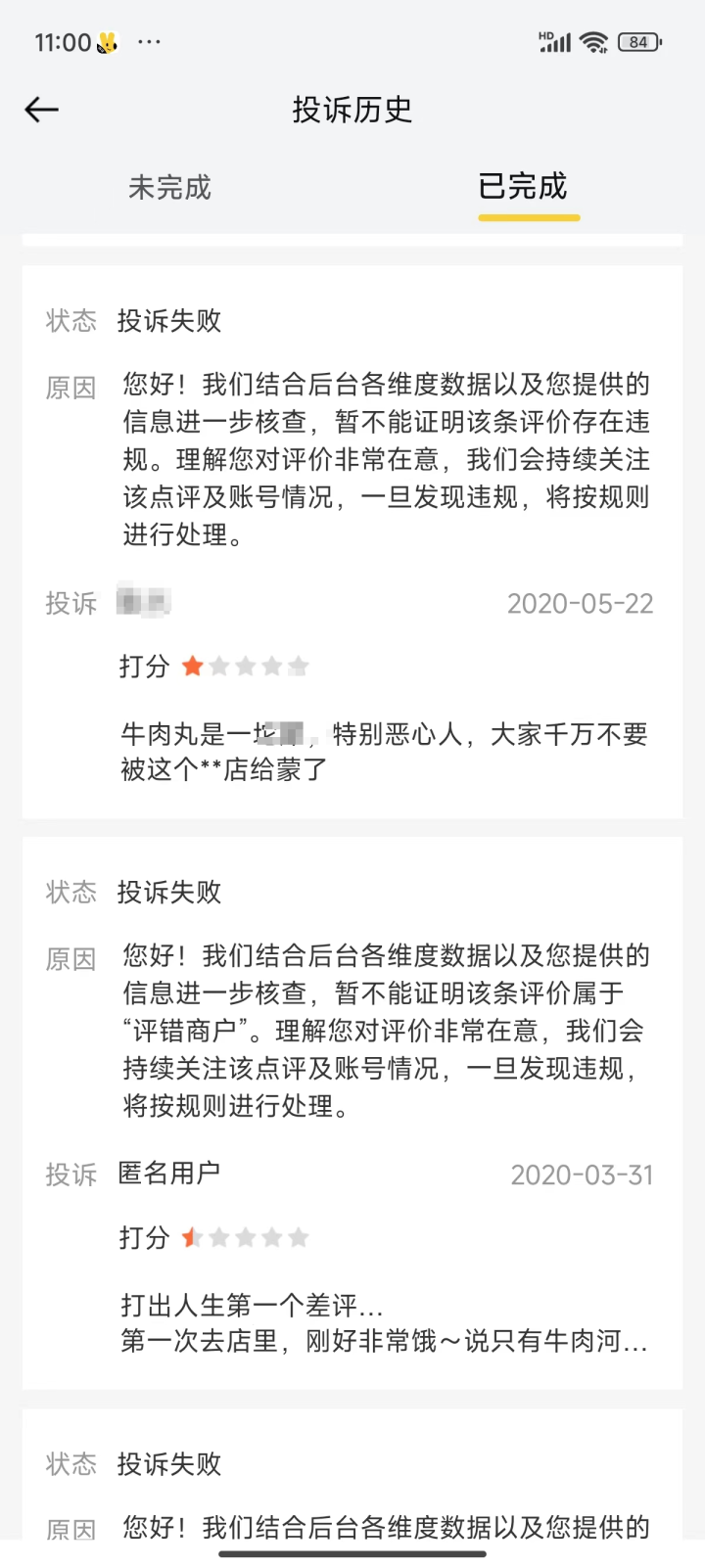Tap the date 2020-03-31 on second complaint
The height and width of the screenshot is (1568, 705).
pos(584,1174)
